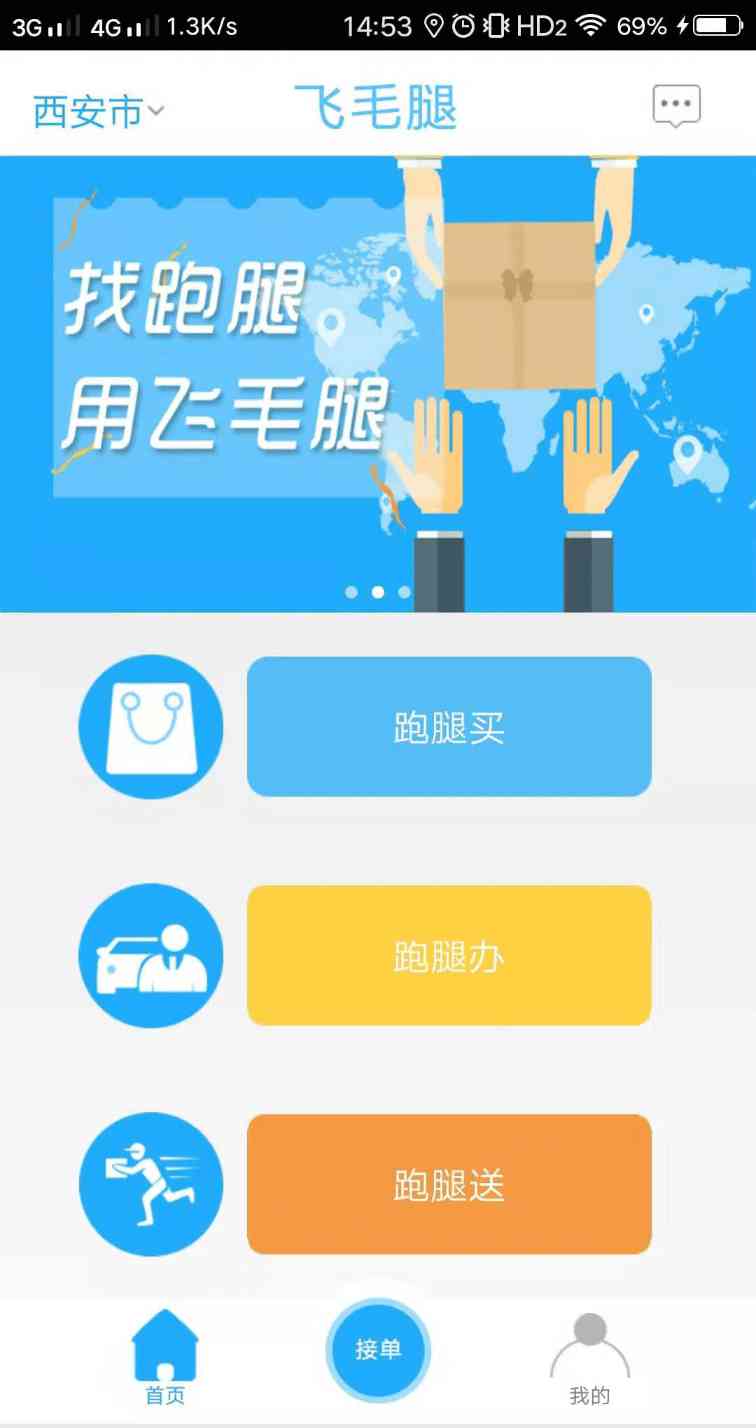The width and height of the screenshot is (756, 1428).
Task: Start a 跑腿送 delivery order
Action: pos(449,1185)
